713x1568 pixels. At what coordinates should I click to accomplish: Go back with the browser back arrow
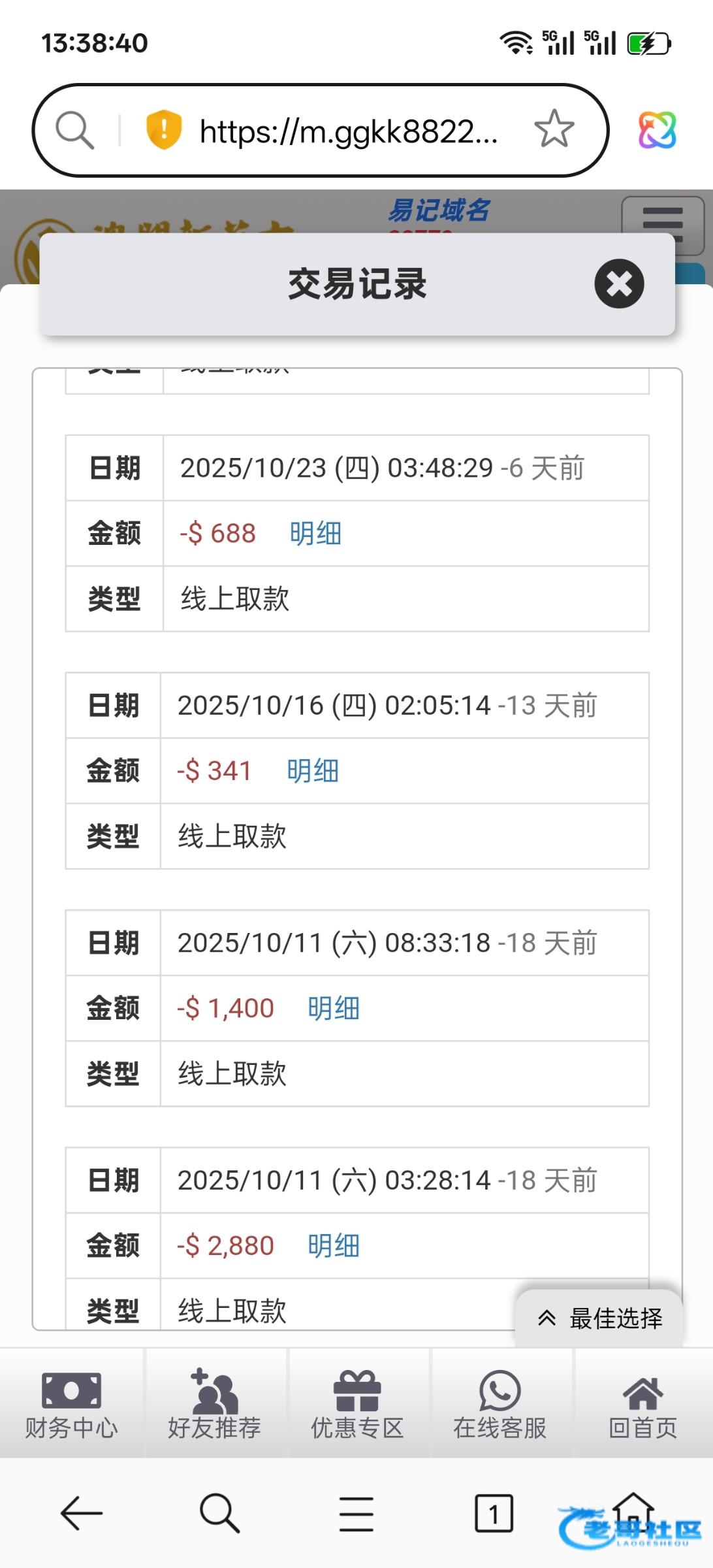point(82,1513)
